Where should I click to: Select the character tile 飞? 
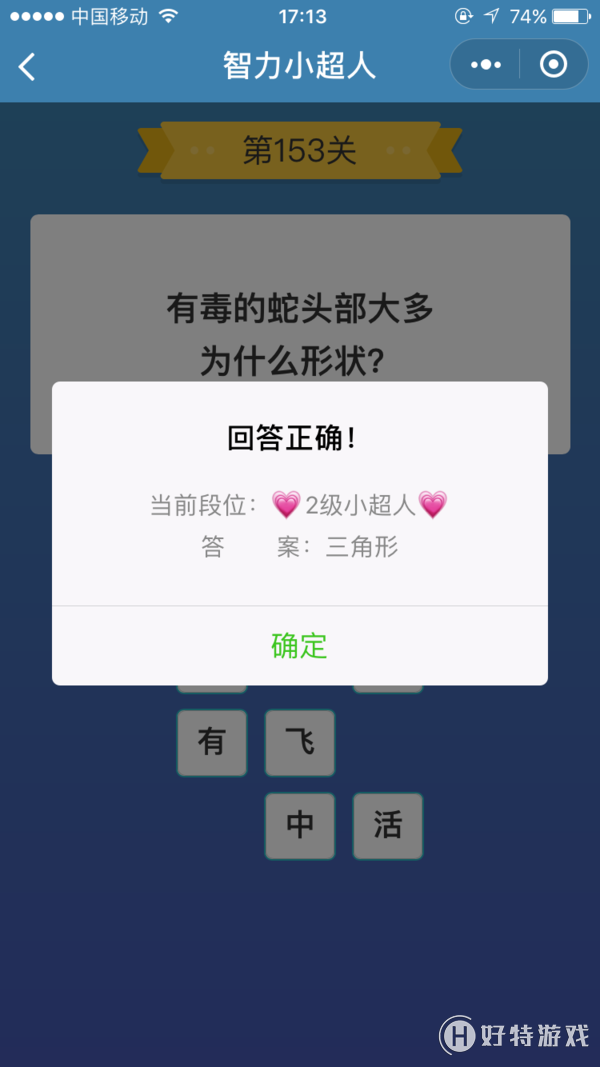299,742
